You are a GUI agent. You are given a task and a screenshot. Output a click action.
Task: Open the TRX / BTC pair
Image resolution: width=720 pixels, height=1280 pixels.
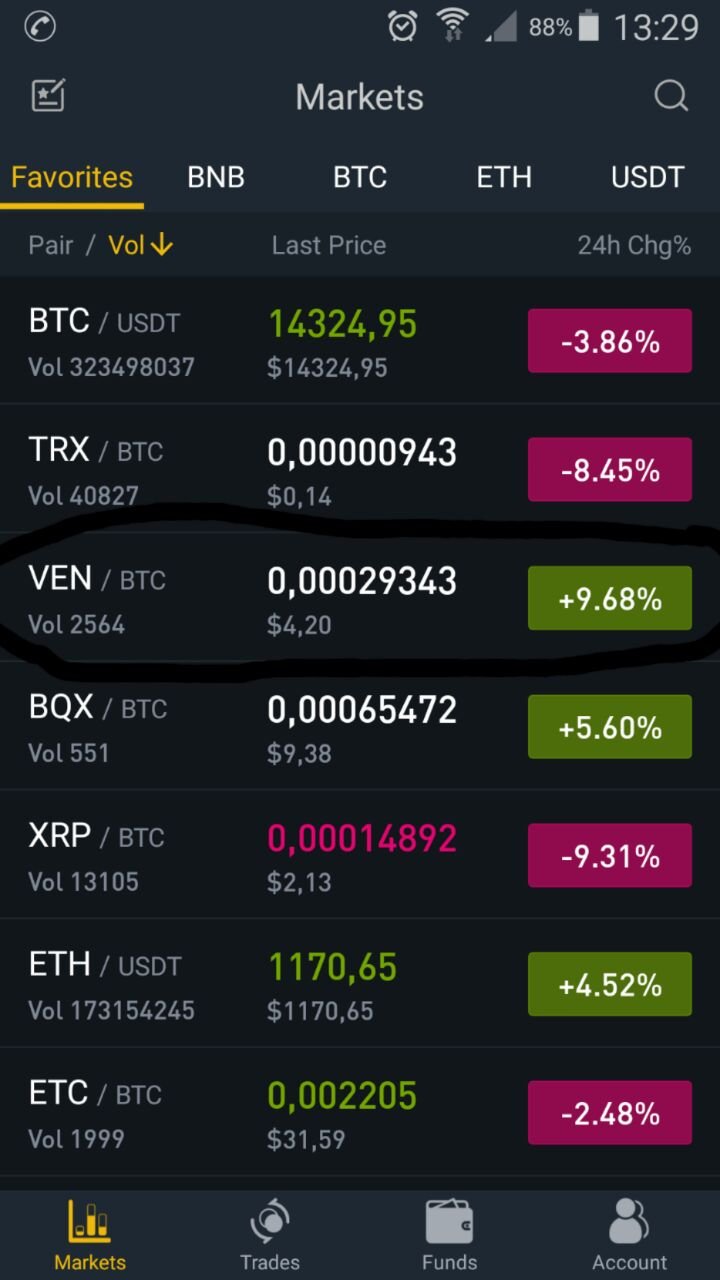tap(360, 469)
